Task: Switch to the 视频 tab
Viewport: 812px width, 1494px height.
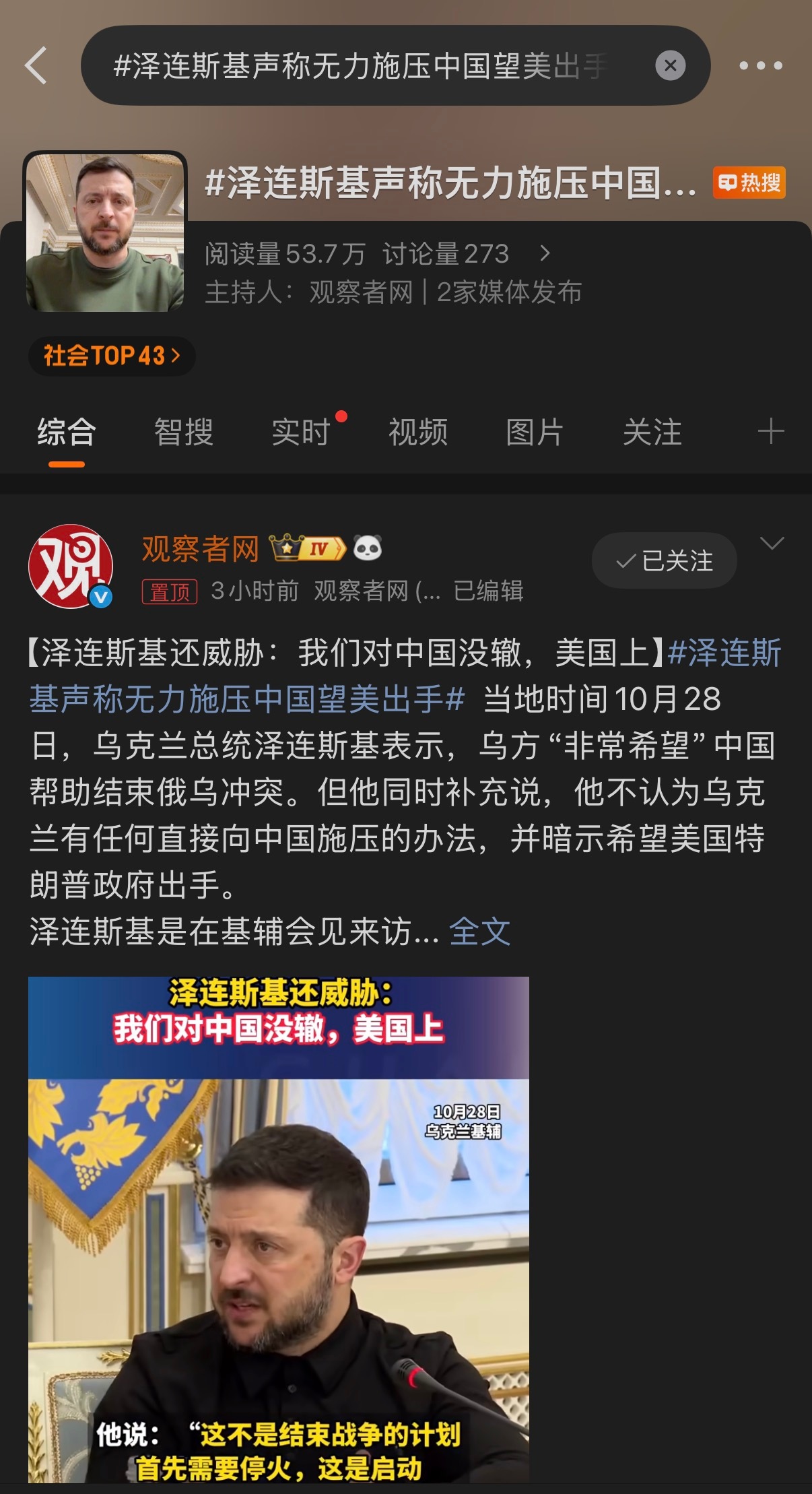Action: coord(416,433)
